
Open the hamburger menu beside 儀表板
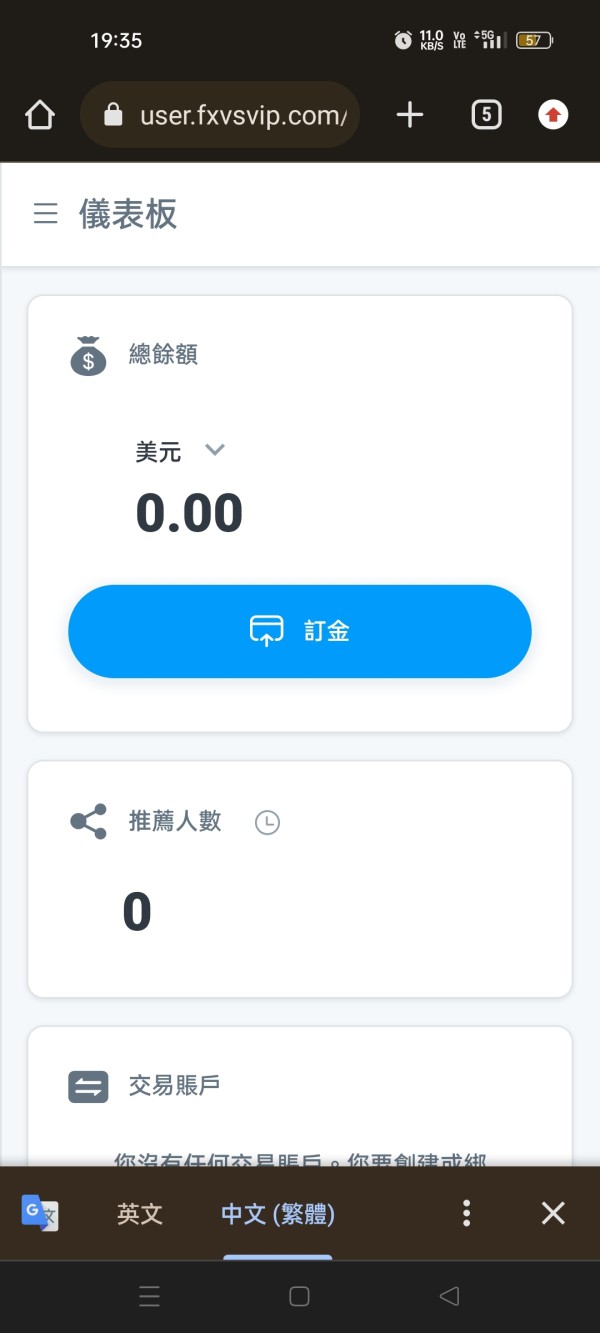click(45, 214)
